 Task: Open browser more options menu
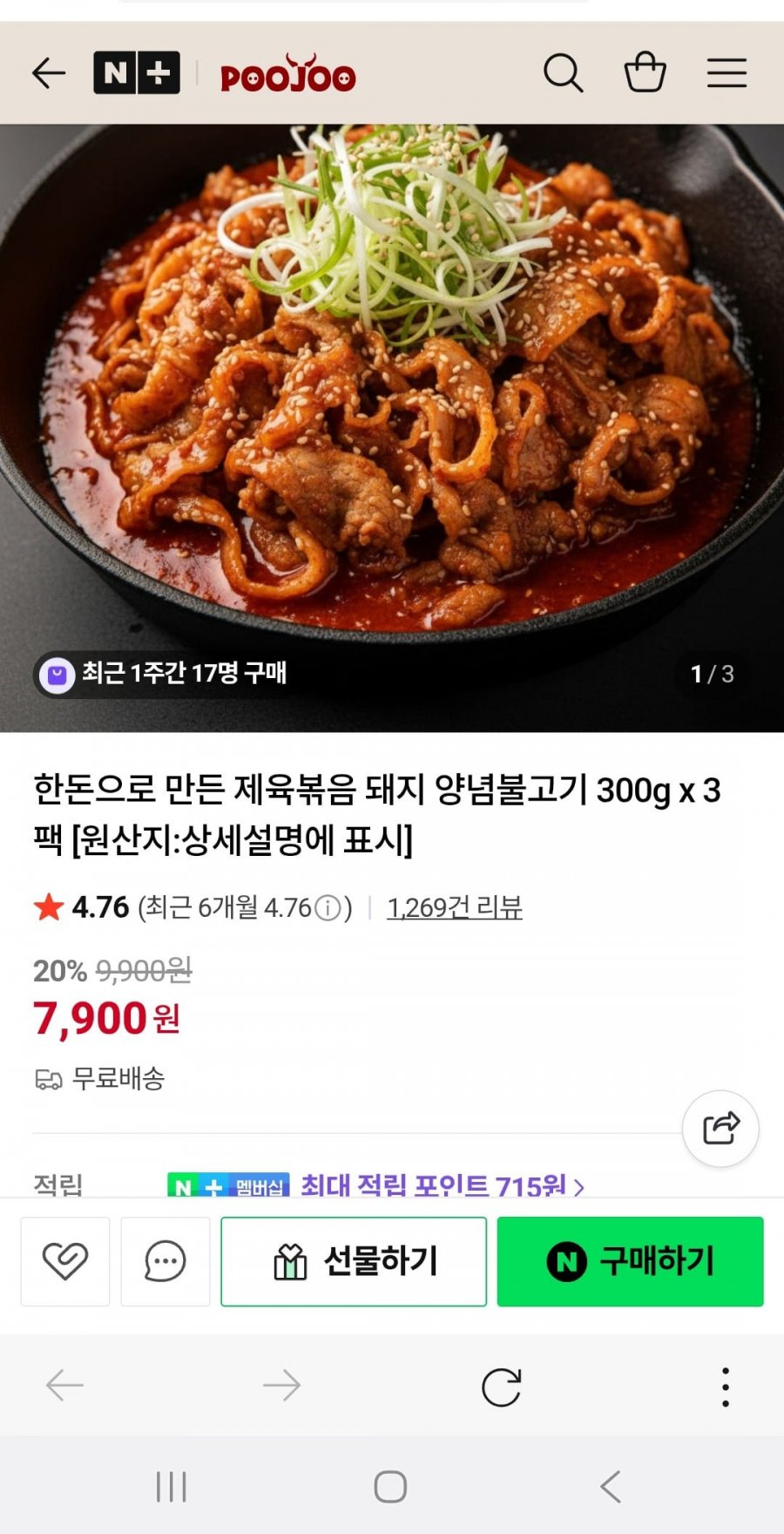point(725,1386)
